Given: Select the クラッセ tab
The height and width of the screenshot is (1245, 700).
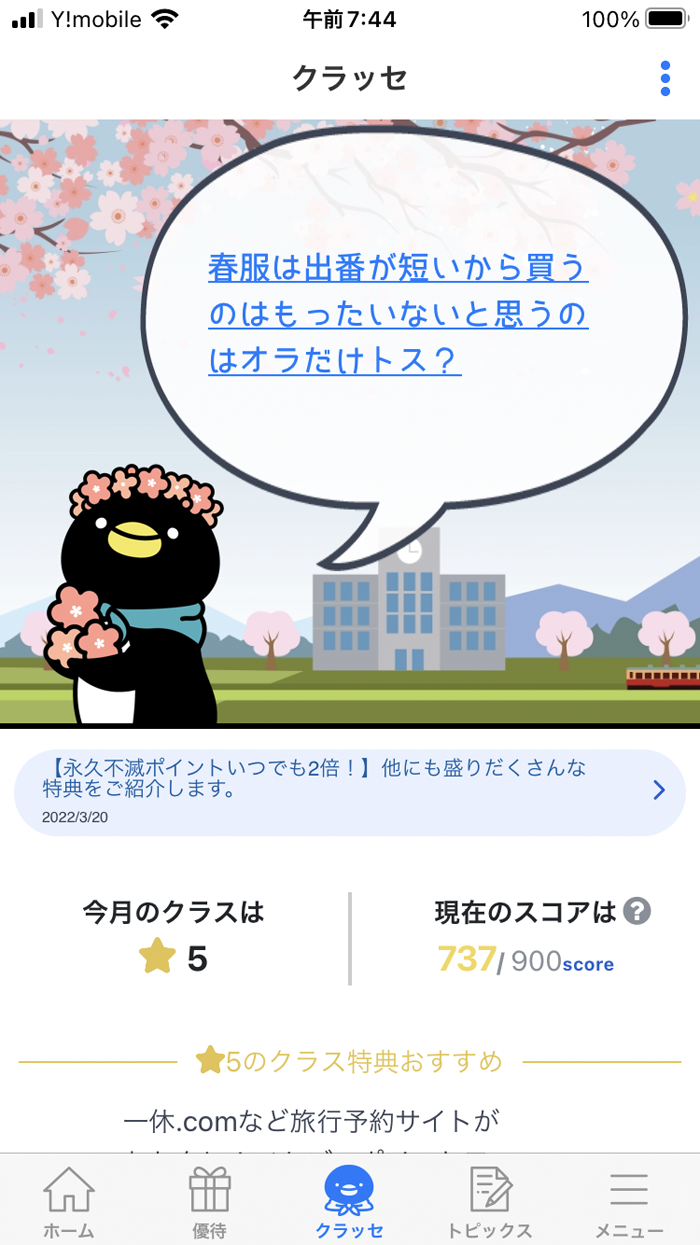Looking at the screenshot, I should 349,1203.
